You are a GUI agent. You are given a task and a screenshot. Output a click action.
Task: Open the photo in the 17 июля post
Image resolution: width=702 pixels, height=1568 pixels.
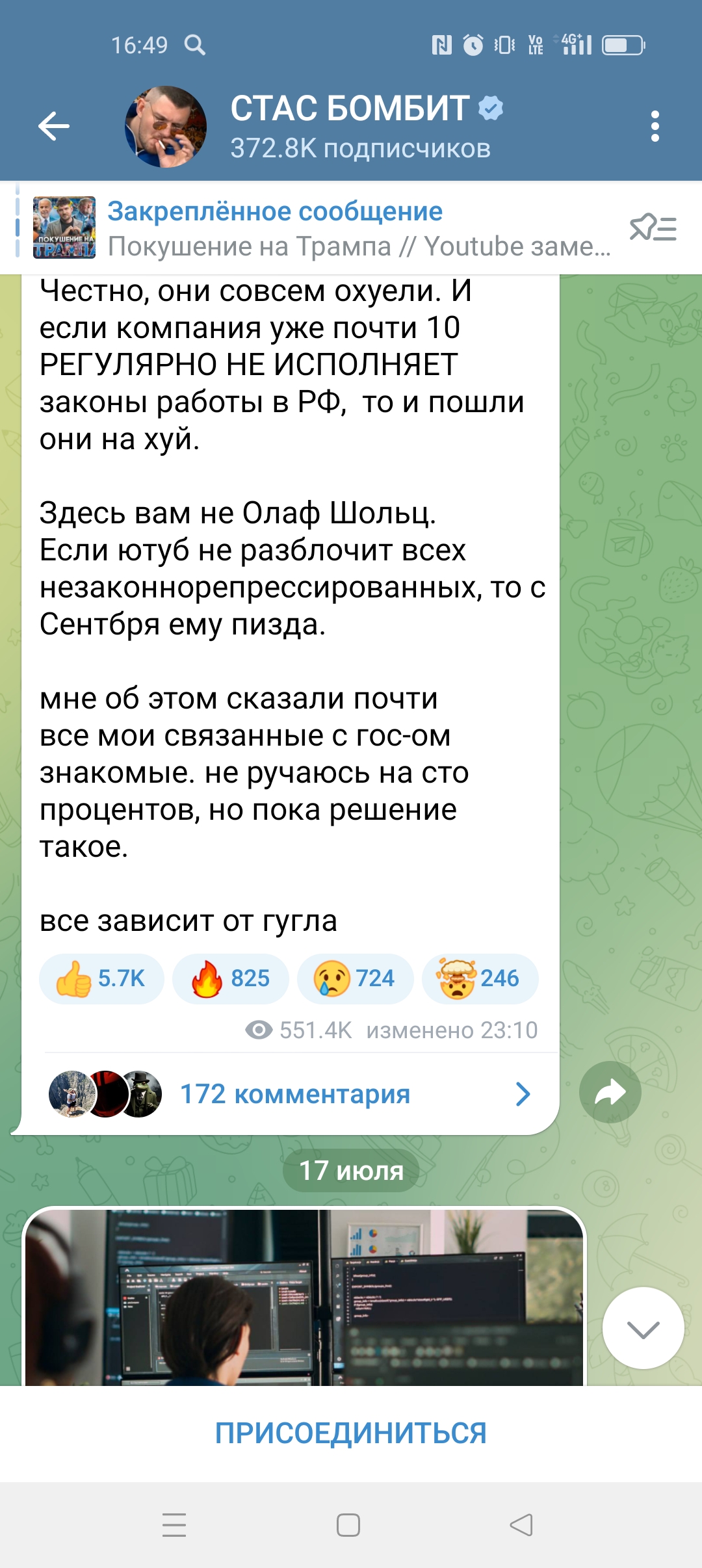pyautogui.click(x=304, y=1296)
